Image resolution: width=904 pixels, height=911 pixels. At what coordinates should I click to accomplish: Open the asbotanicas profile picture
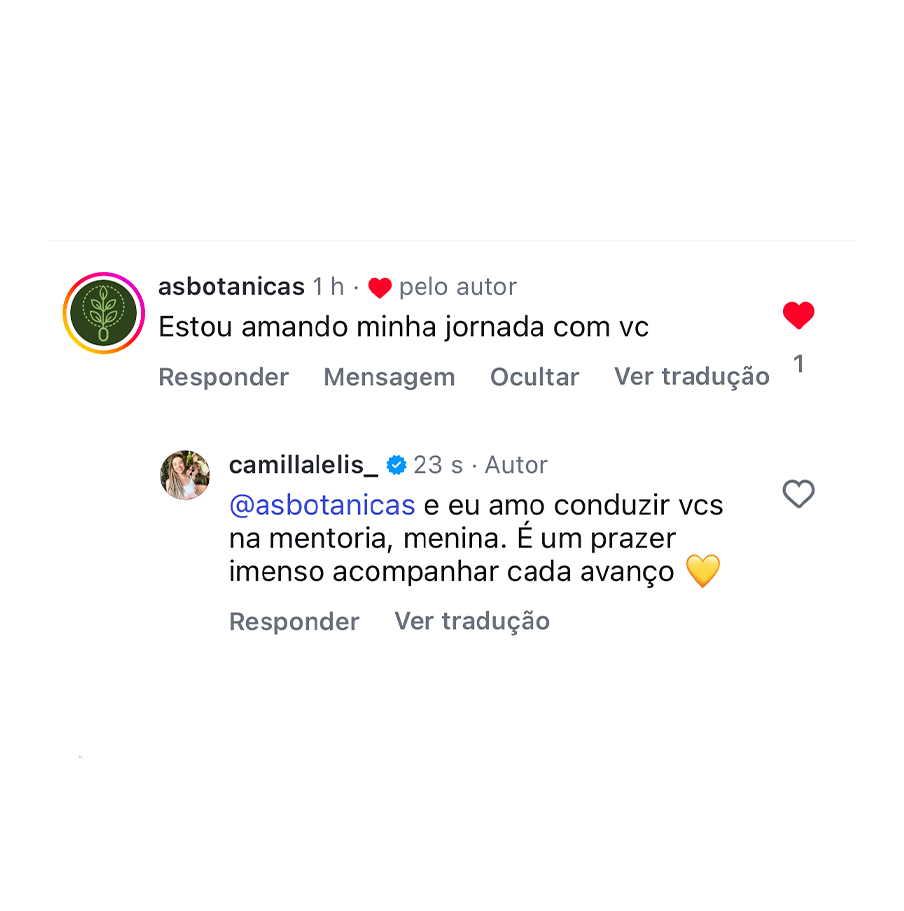(103, 313)
